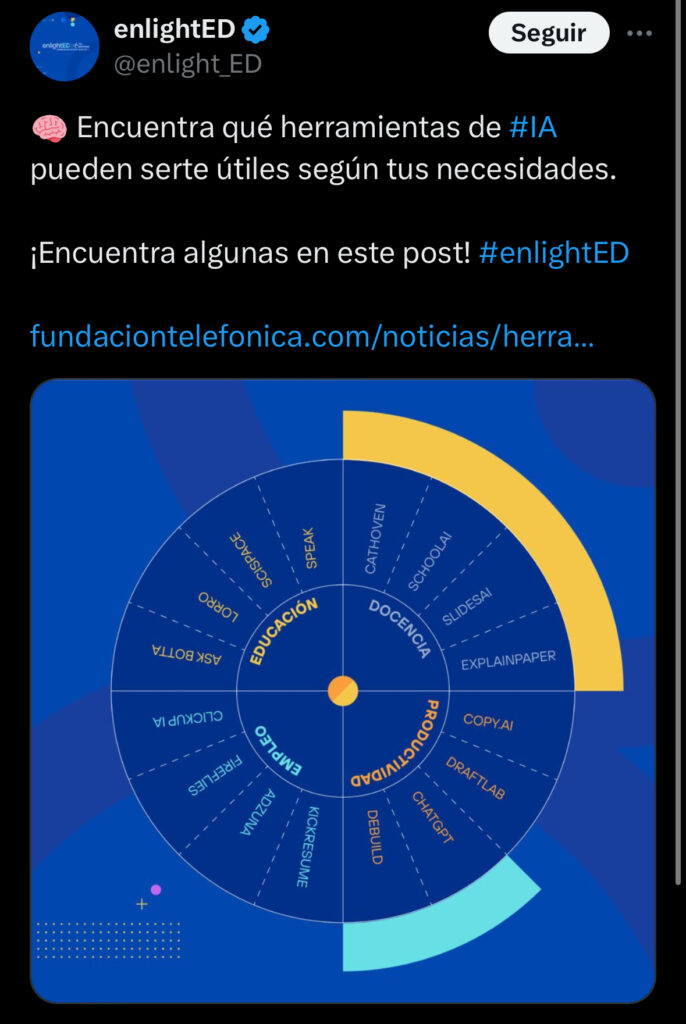View the AI tools wheel image

[x=343, y=690]
